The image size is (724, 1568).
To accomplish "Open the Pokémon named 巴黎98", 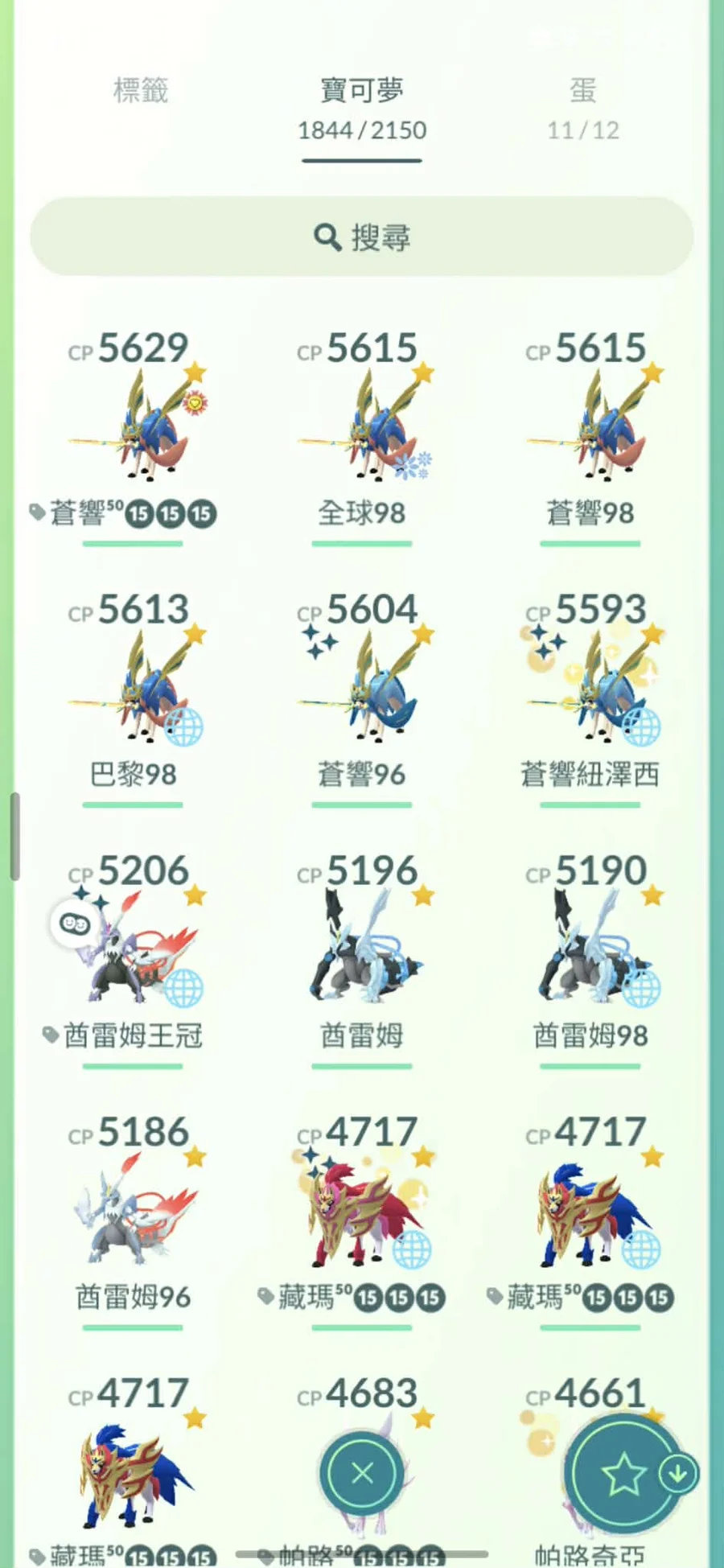I will click(x=133, y=696).
